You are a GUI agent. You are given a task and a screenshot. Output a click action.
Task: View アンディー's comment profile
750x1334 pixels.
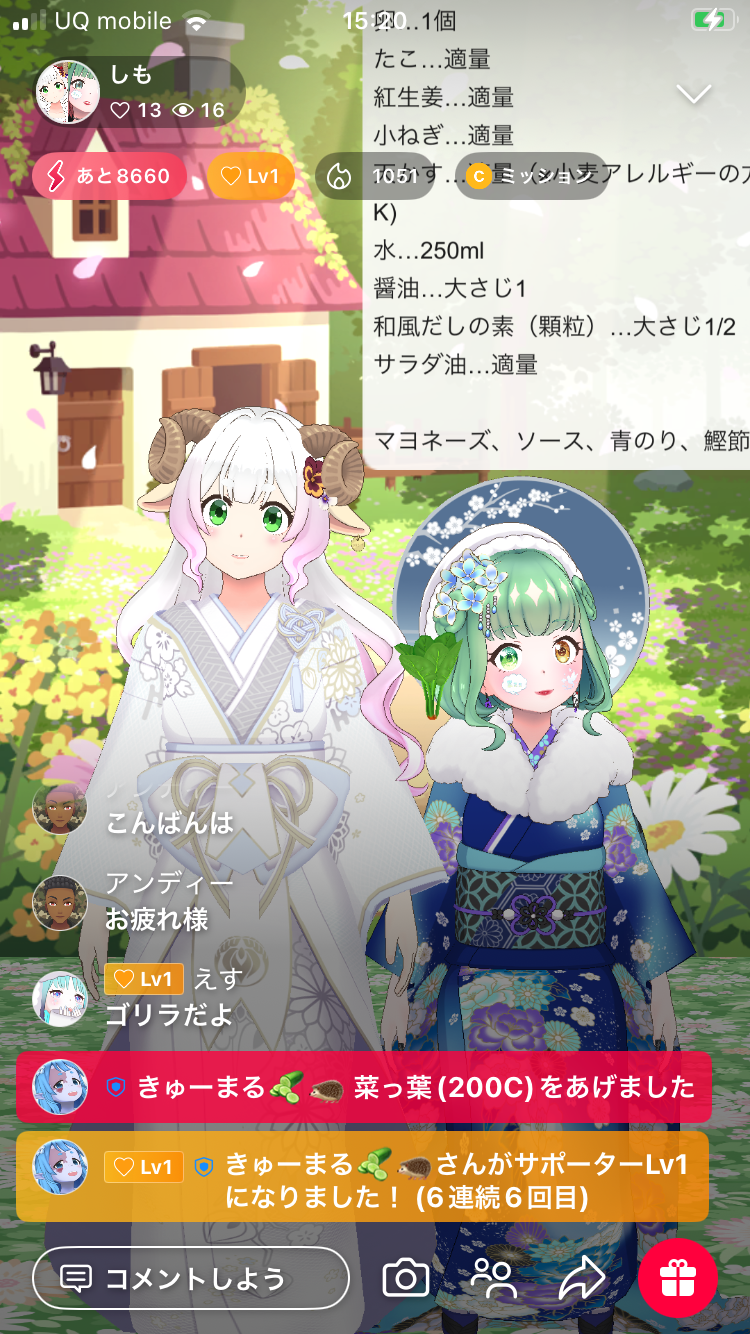pyautogui.click(x=60, y=903)
